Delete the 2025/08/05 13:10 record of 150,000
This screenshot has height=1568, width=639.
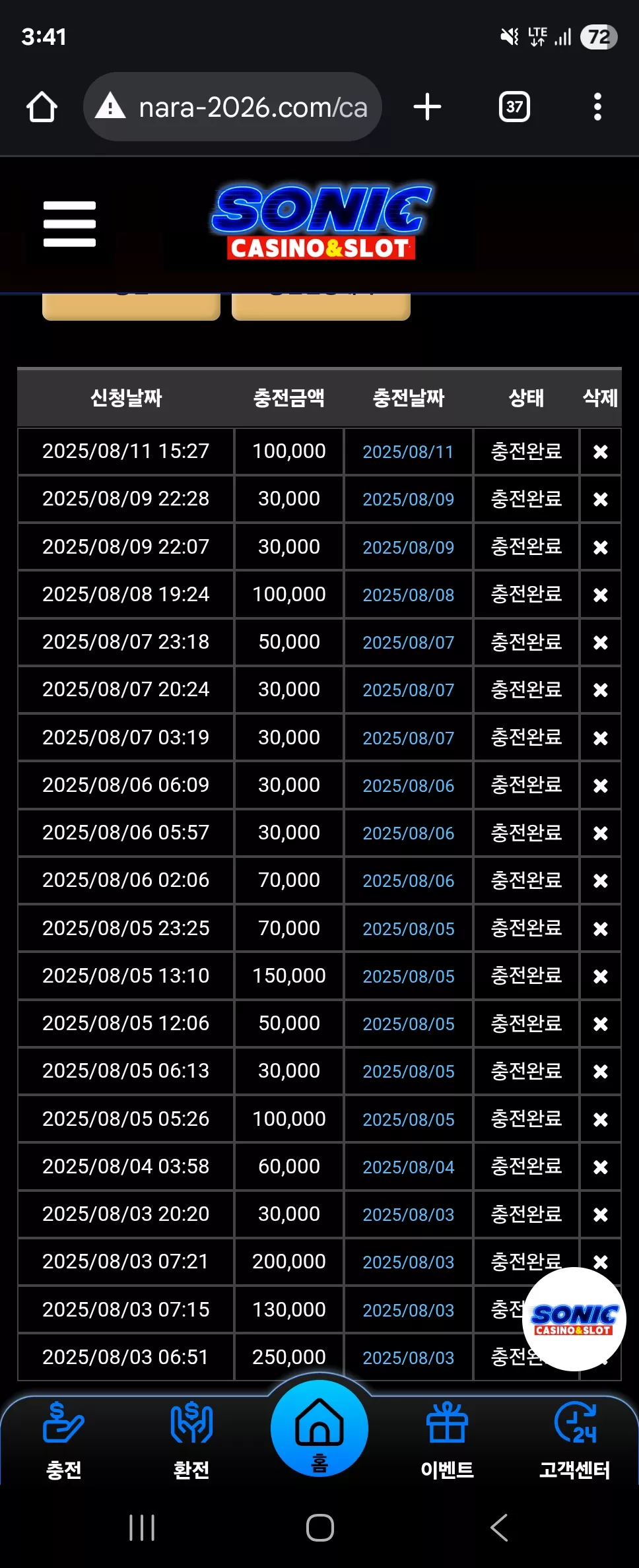[x=600, y=976]
